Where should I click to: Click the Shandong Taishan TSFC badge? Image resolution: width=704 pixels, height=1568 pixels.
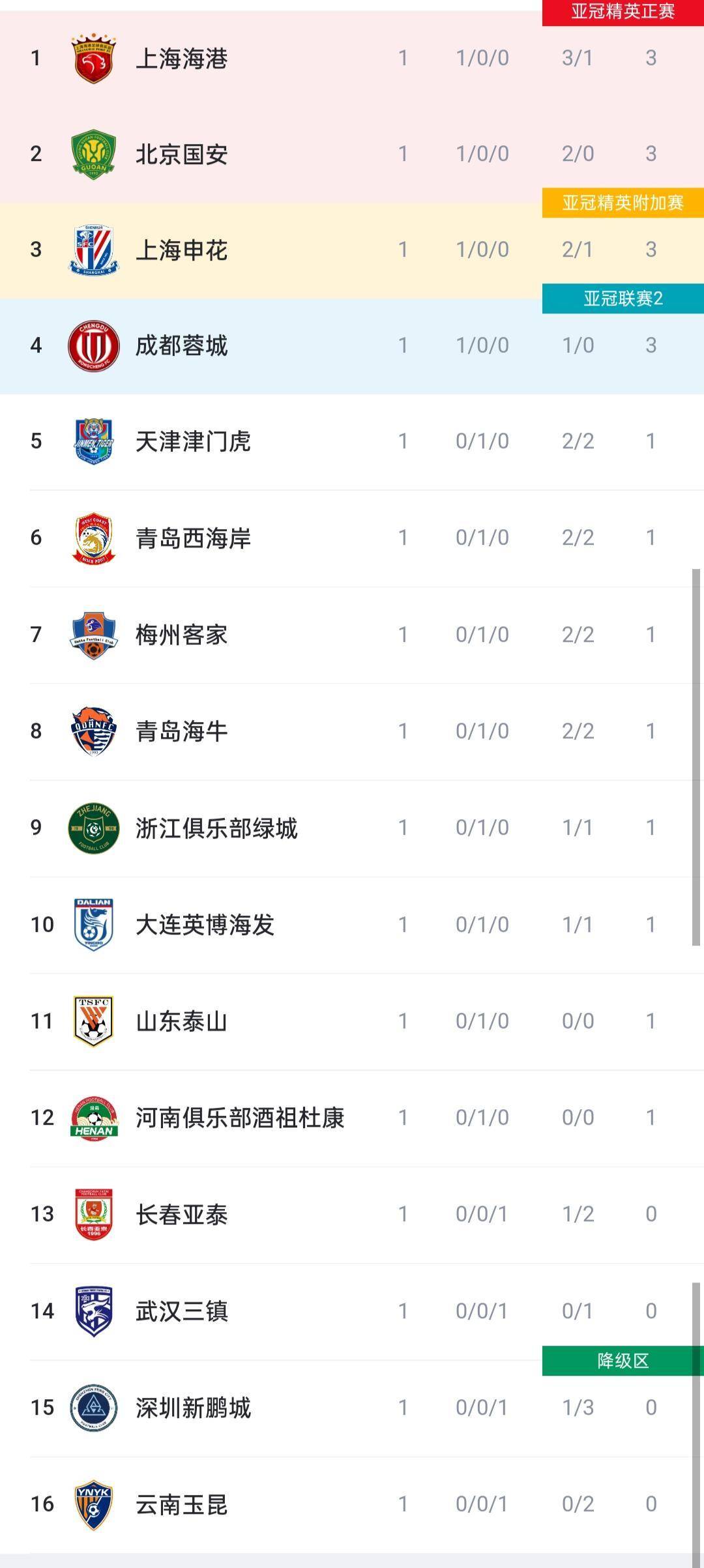(91, 1021)
